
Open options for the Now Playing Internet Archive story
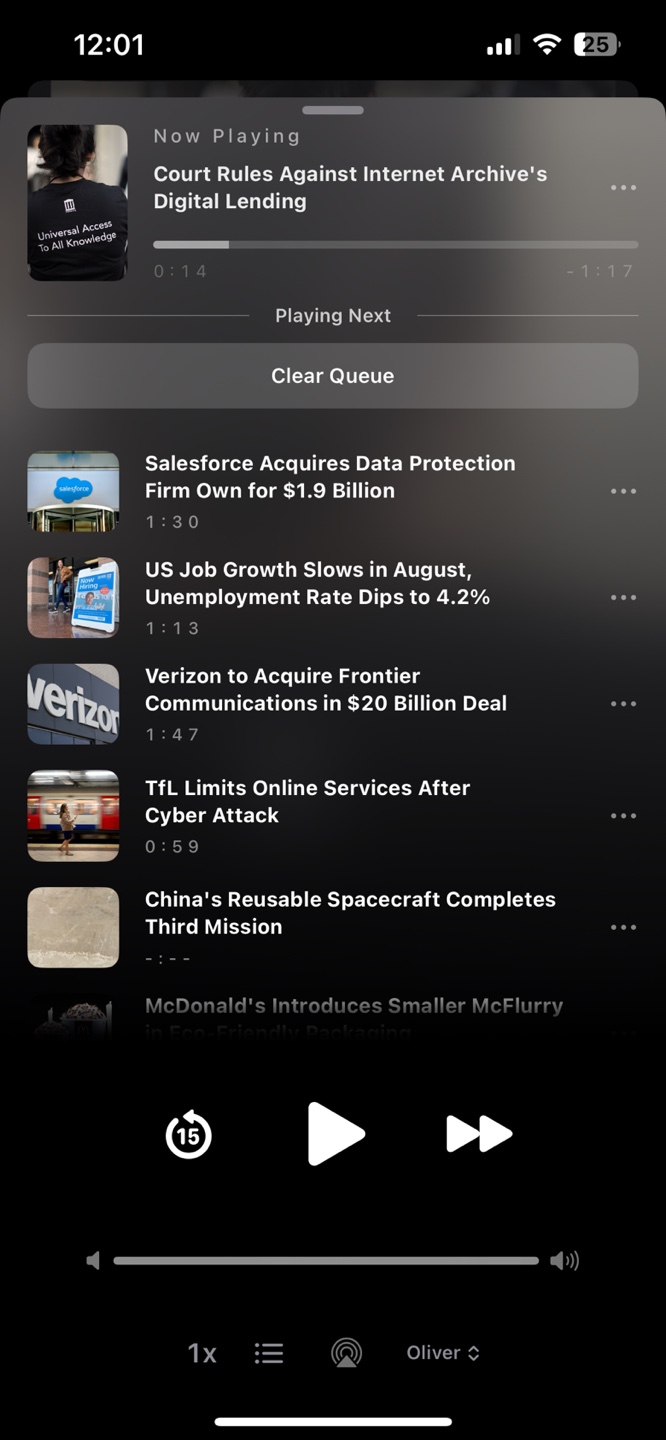click(623, 188)
